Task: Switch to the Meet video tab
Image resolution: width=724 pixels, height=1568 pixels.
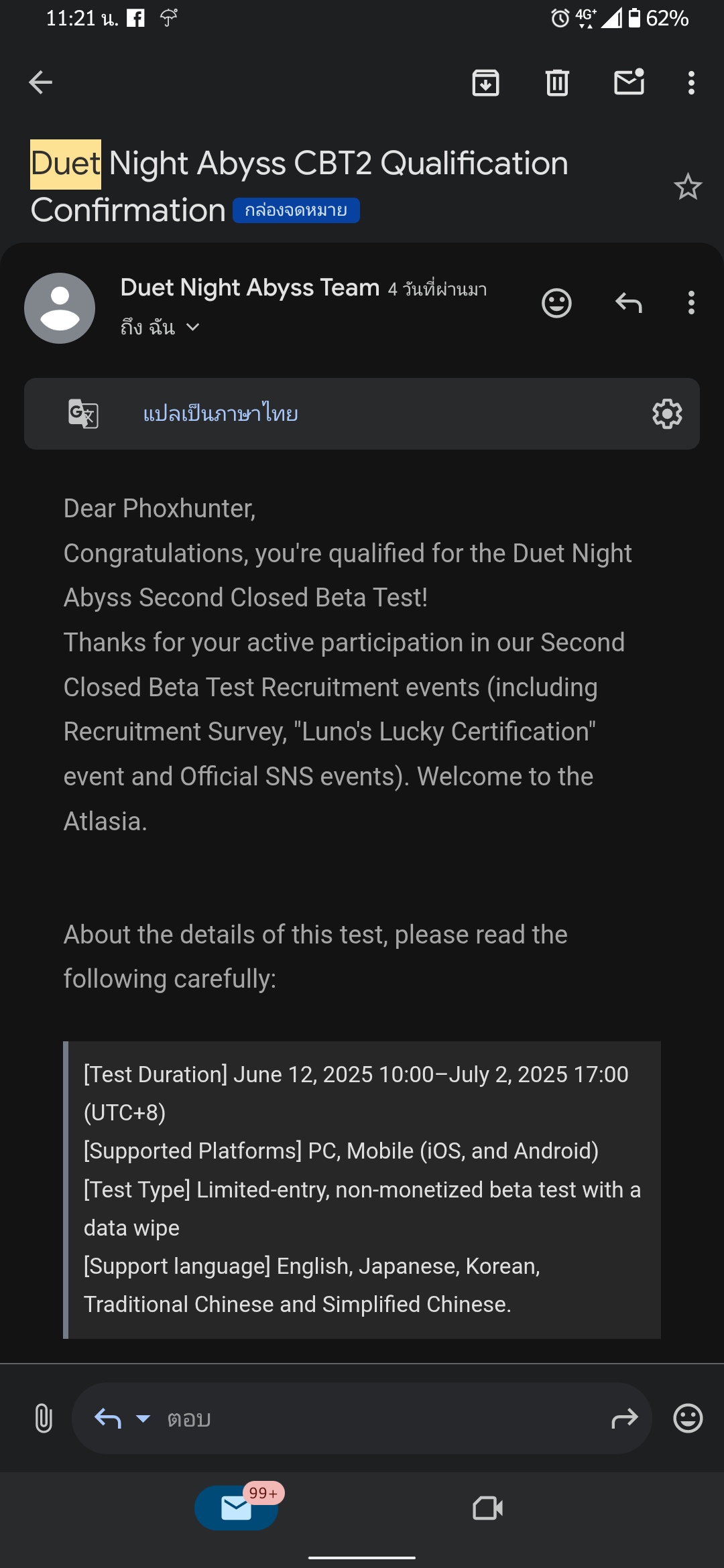Action: [x=488, y=1508]
